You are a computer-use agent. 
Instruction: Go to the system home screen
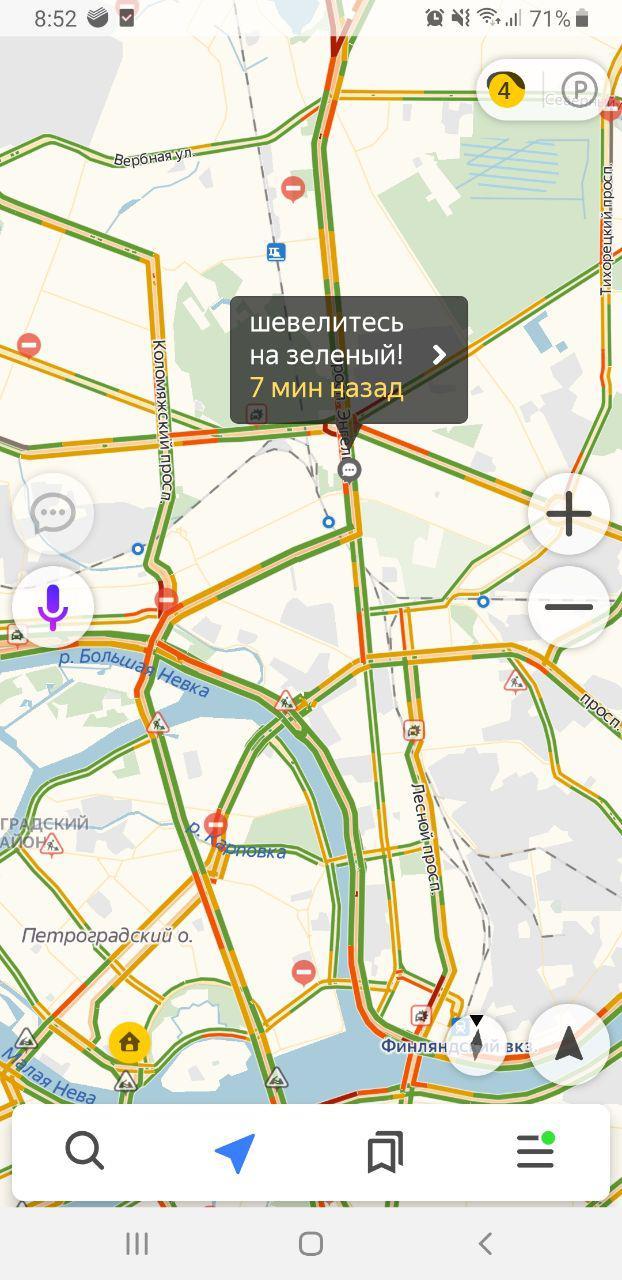pyautogui.click(x=311, y=1244)
